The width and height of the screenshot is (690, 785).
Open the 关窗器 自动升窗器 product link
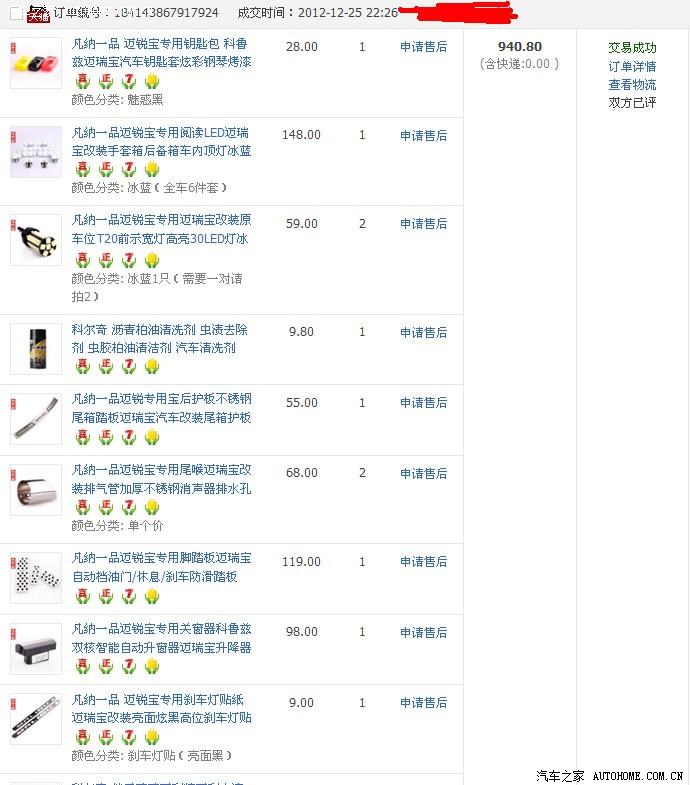161,639
